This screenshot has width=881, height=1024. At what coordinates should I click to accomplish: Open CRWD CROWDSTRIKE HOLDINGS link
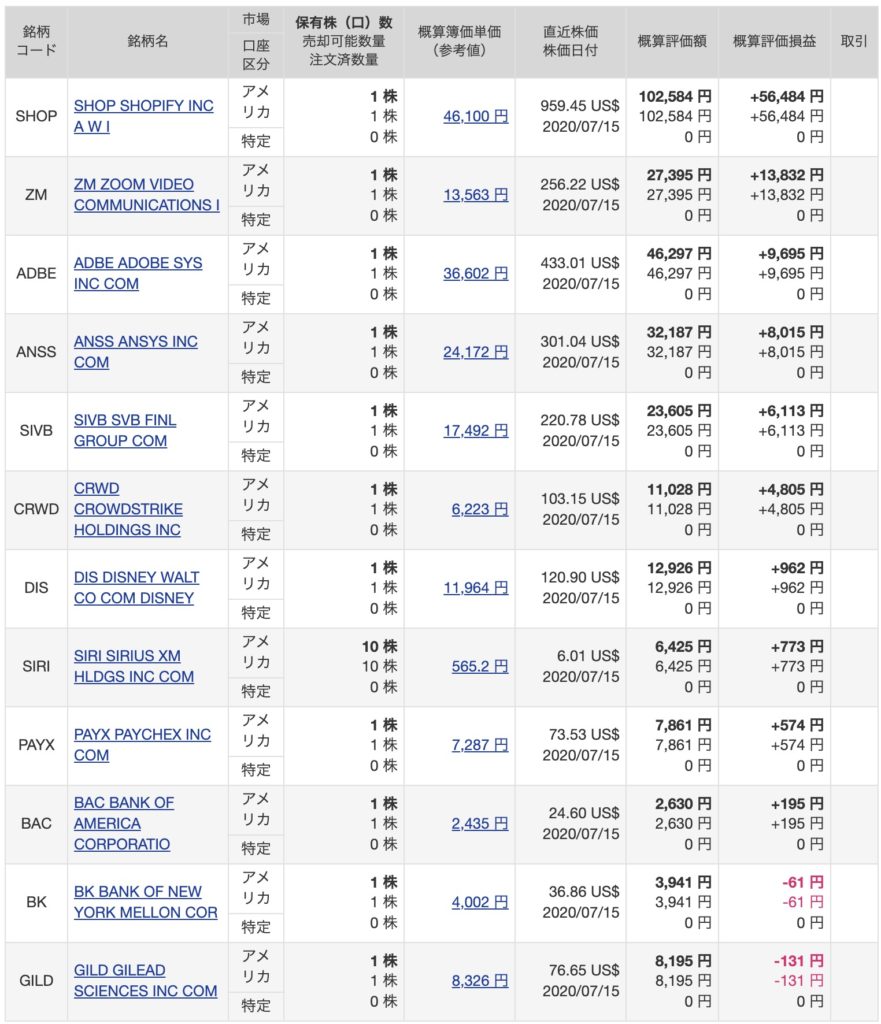point(127,509)
